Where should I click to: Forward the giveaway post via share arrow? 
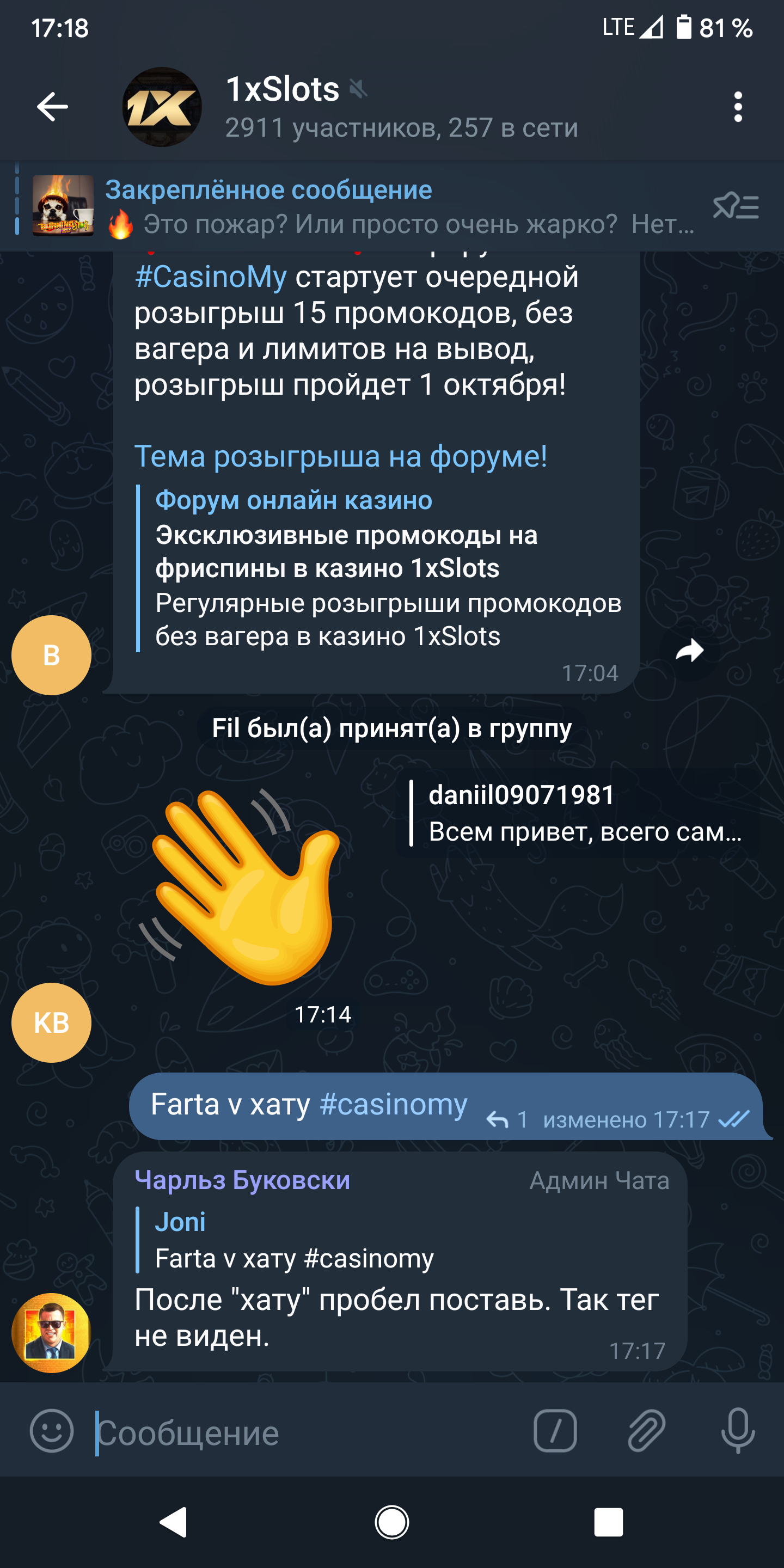tap(690, 651)
